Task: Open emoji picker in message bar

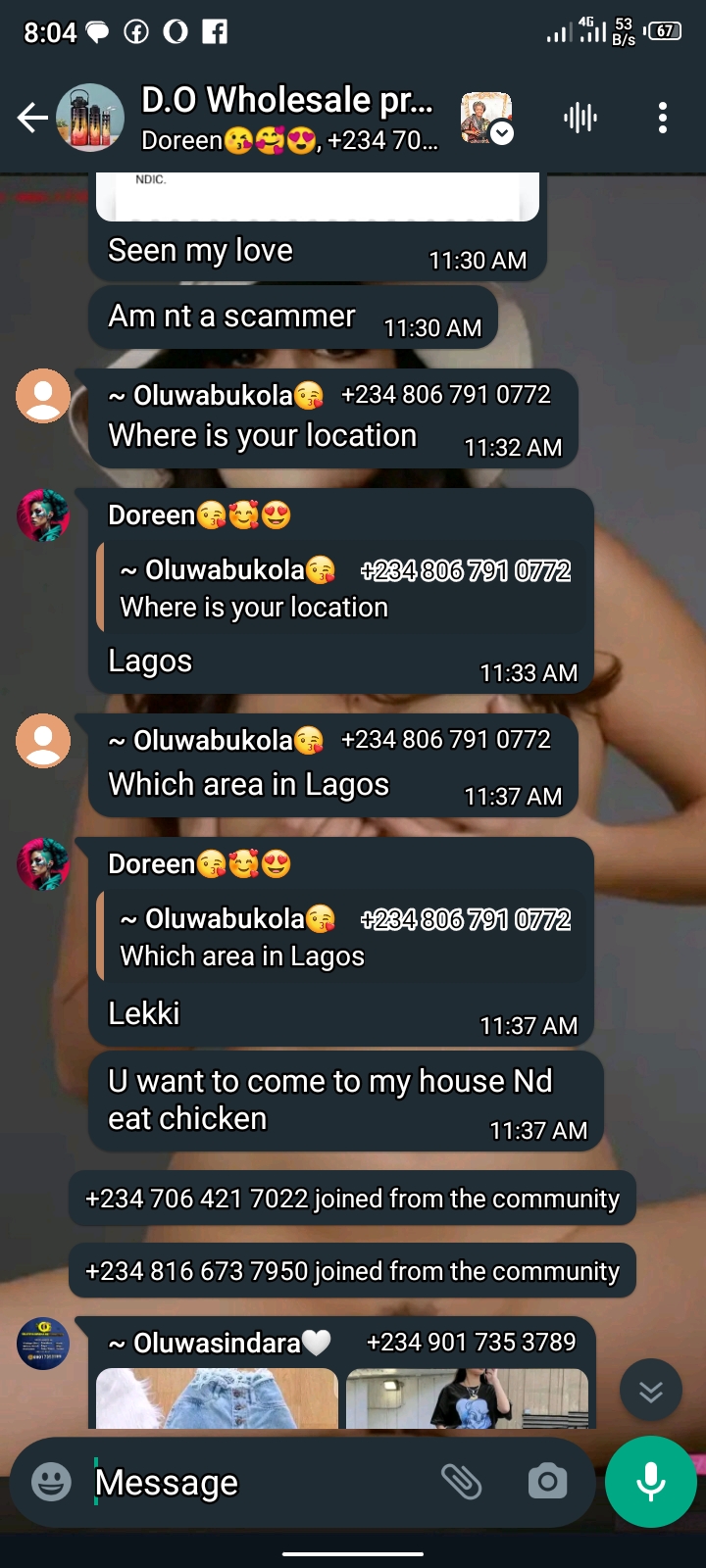Action: [x=51, y=1482]
